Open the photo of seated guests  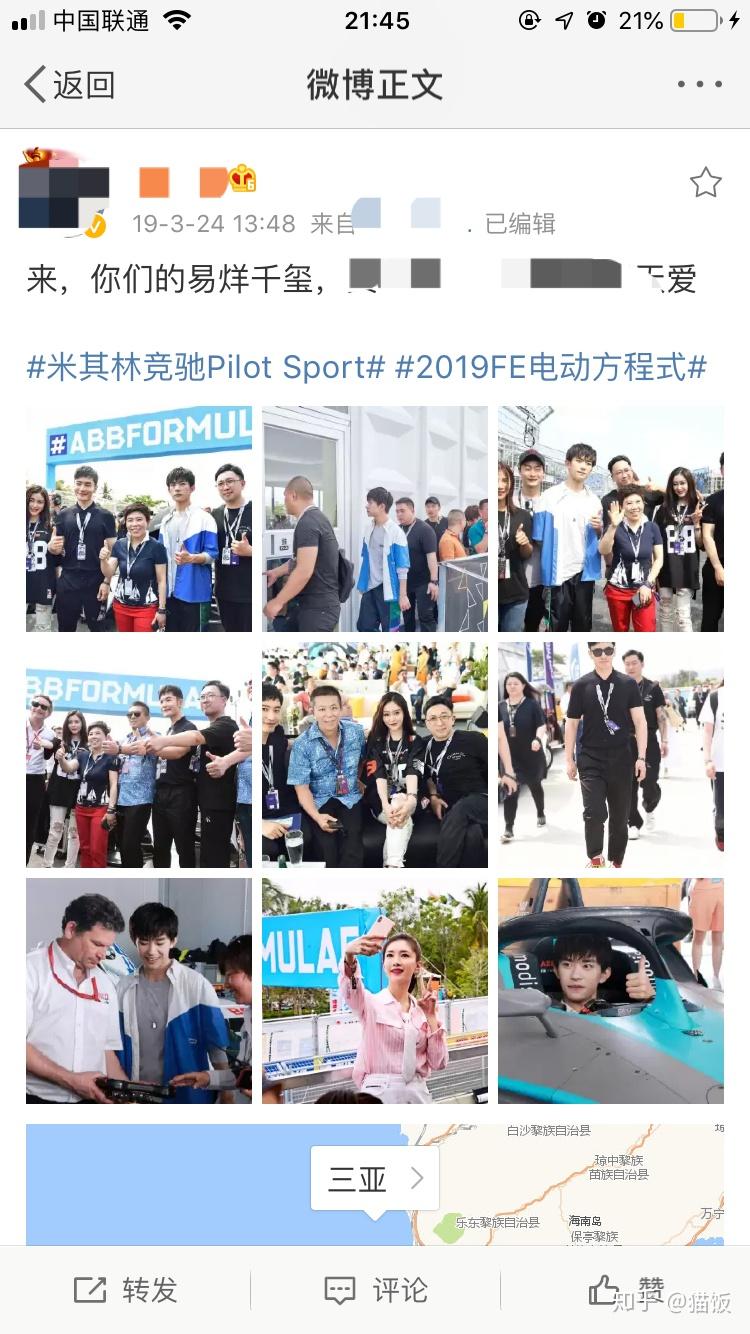(375, 755)
